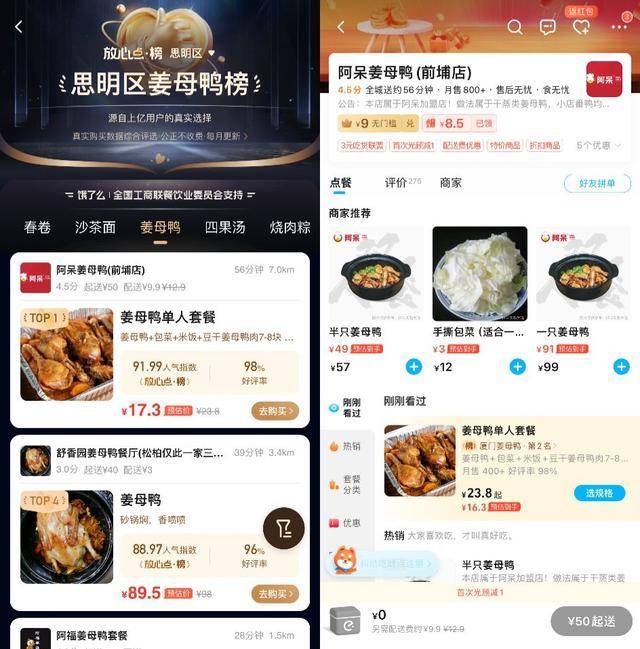Viewport: 640px width, 649px height.
Task: Switch to the 沙茶面 category tab
Action: click(96, 227)
